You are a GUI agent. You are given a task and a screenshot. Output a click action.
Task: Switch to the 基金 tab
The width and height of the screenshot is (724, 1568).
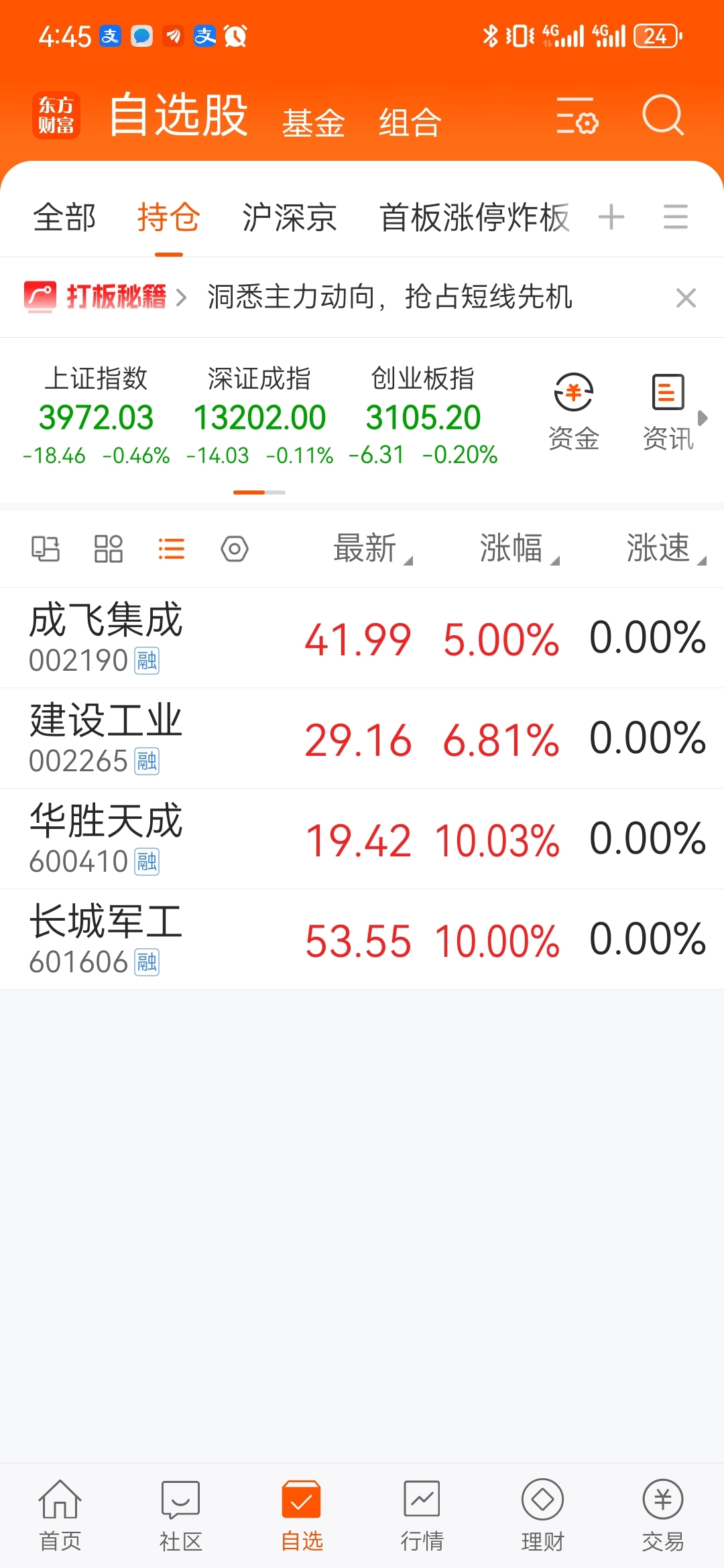[x=313, y=123]
